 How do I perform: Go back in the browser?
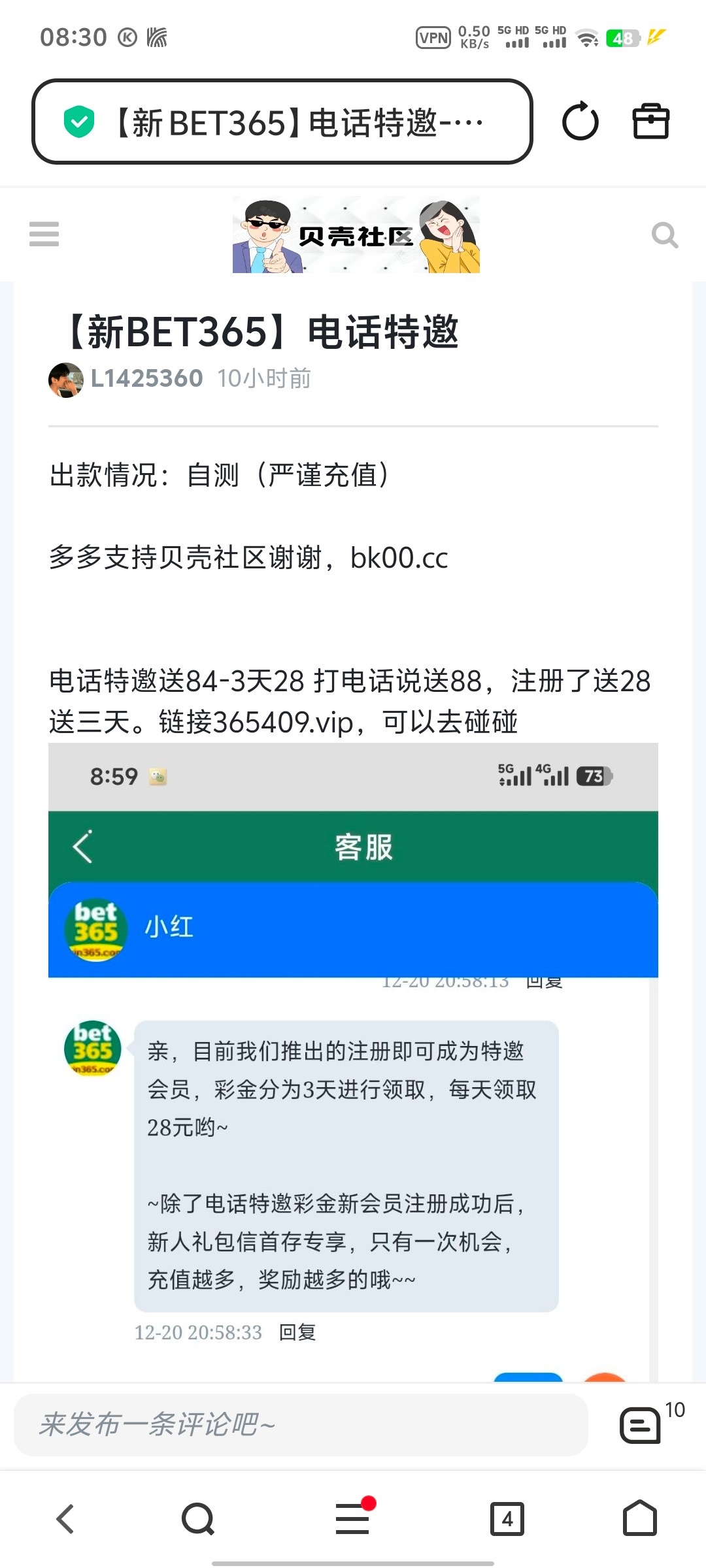(65, 1518)
